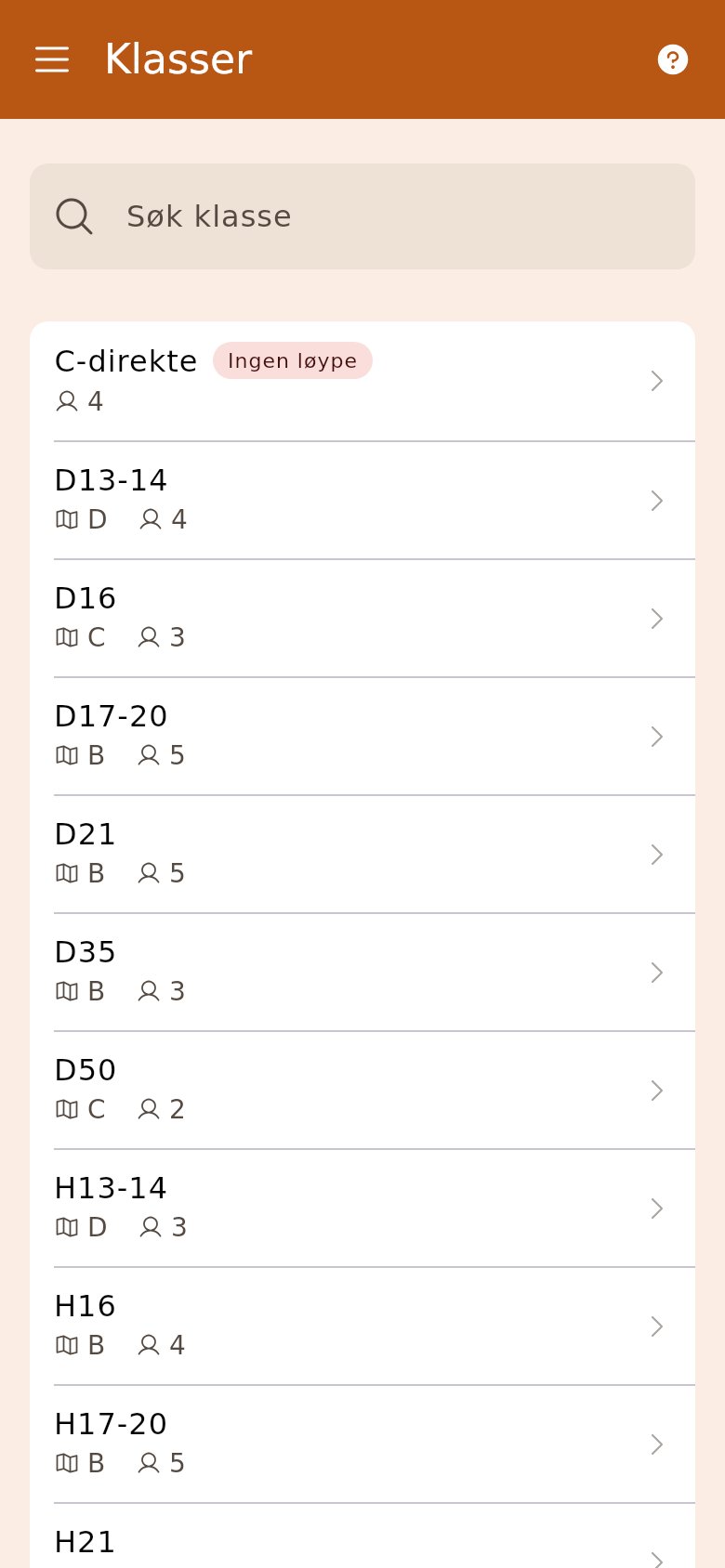The height and width of the screenshot is (1568, 725).
Task: Select class D35
Action: 362,973
